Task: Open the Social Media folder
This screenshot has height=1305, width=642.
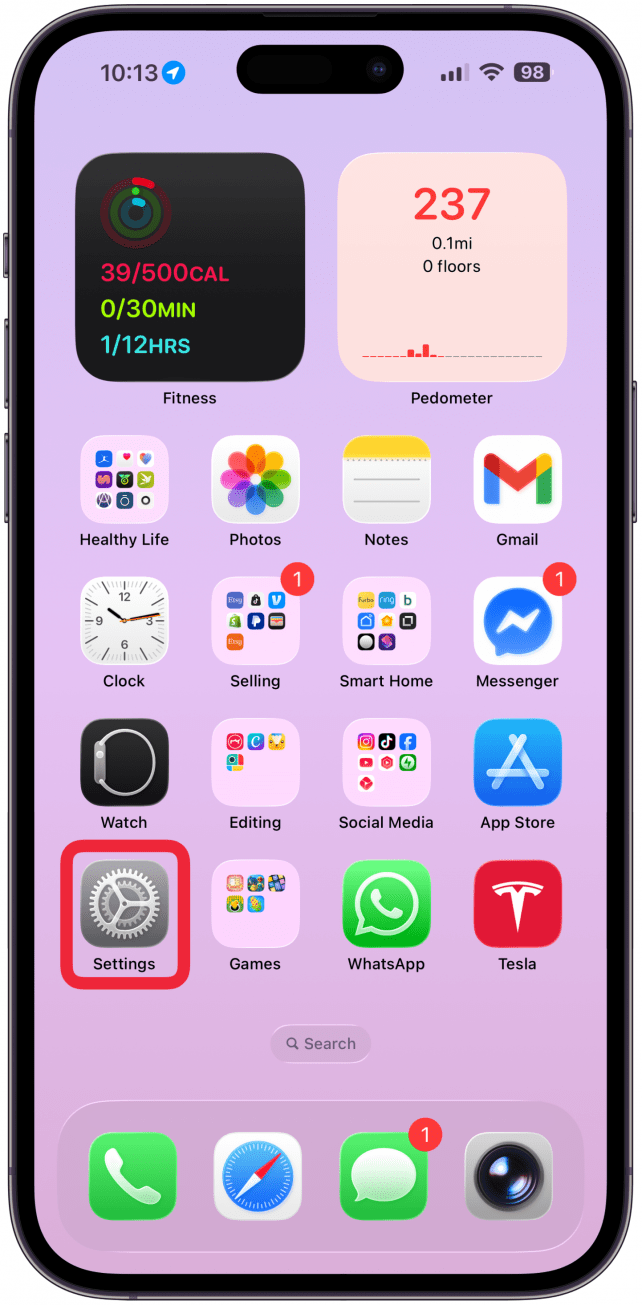Action: pyautogui.click(x=386, y=763)
